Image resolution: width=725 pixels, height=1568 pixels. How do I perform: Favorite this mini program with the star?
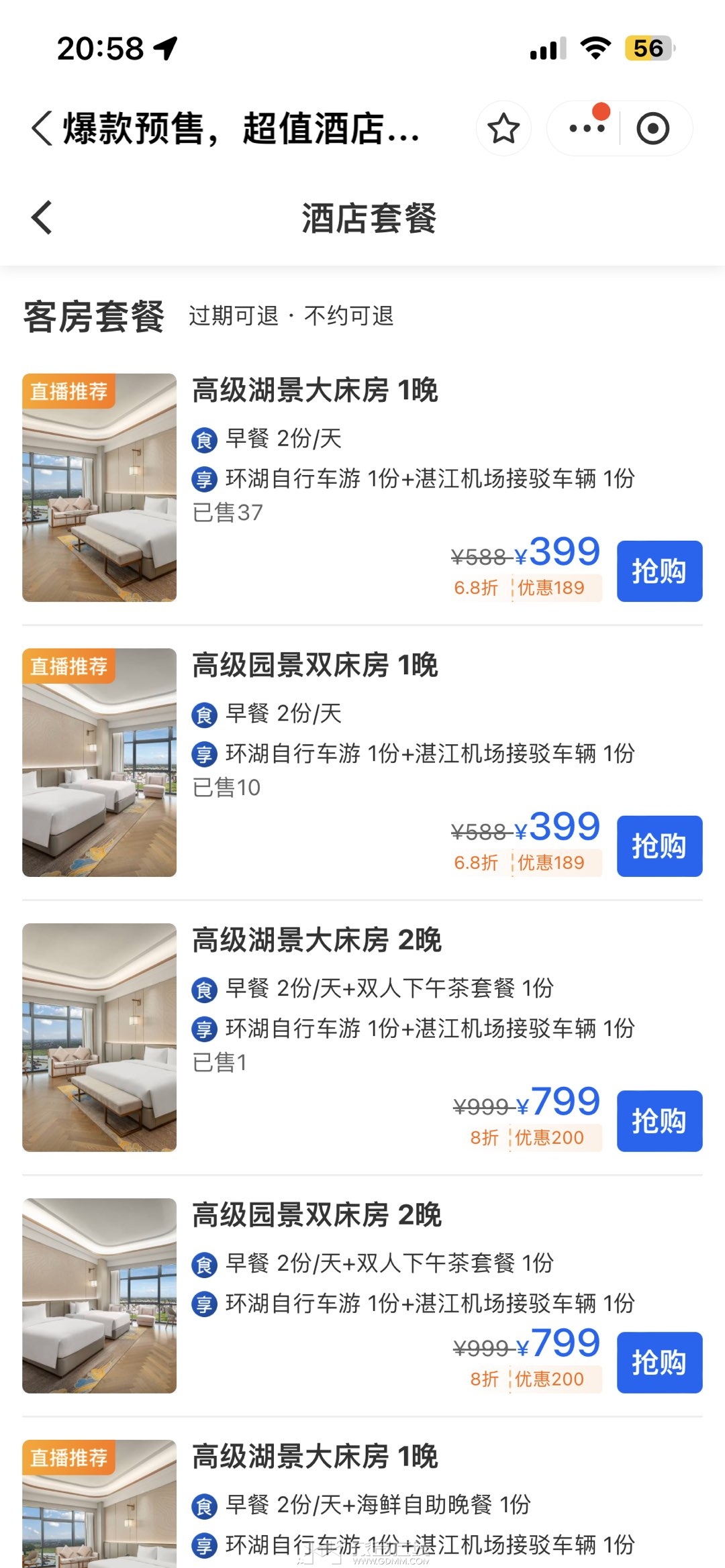tap(503, 128)
